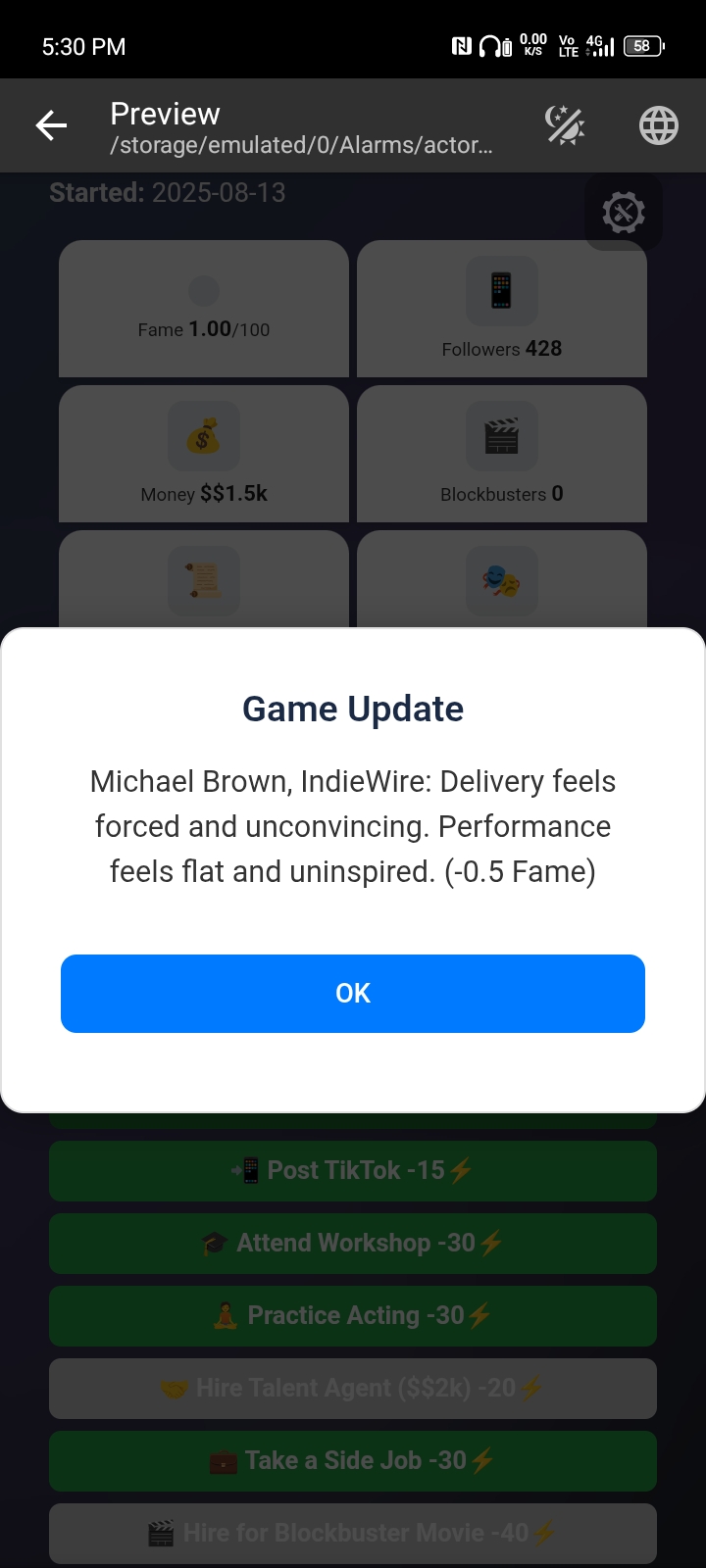Toggle the dark mode icon in the toolbar
Screen dimensions: 706x1568
[x=565, y=125]
